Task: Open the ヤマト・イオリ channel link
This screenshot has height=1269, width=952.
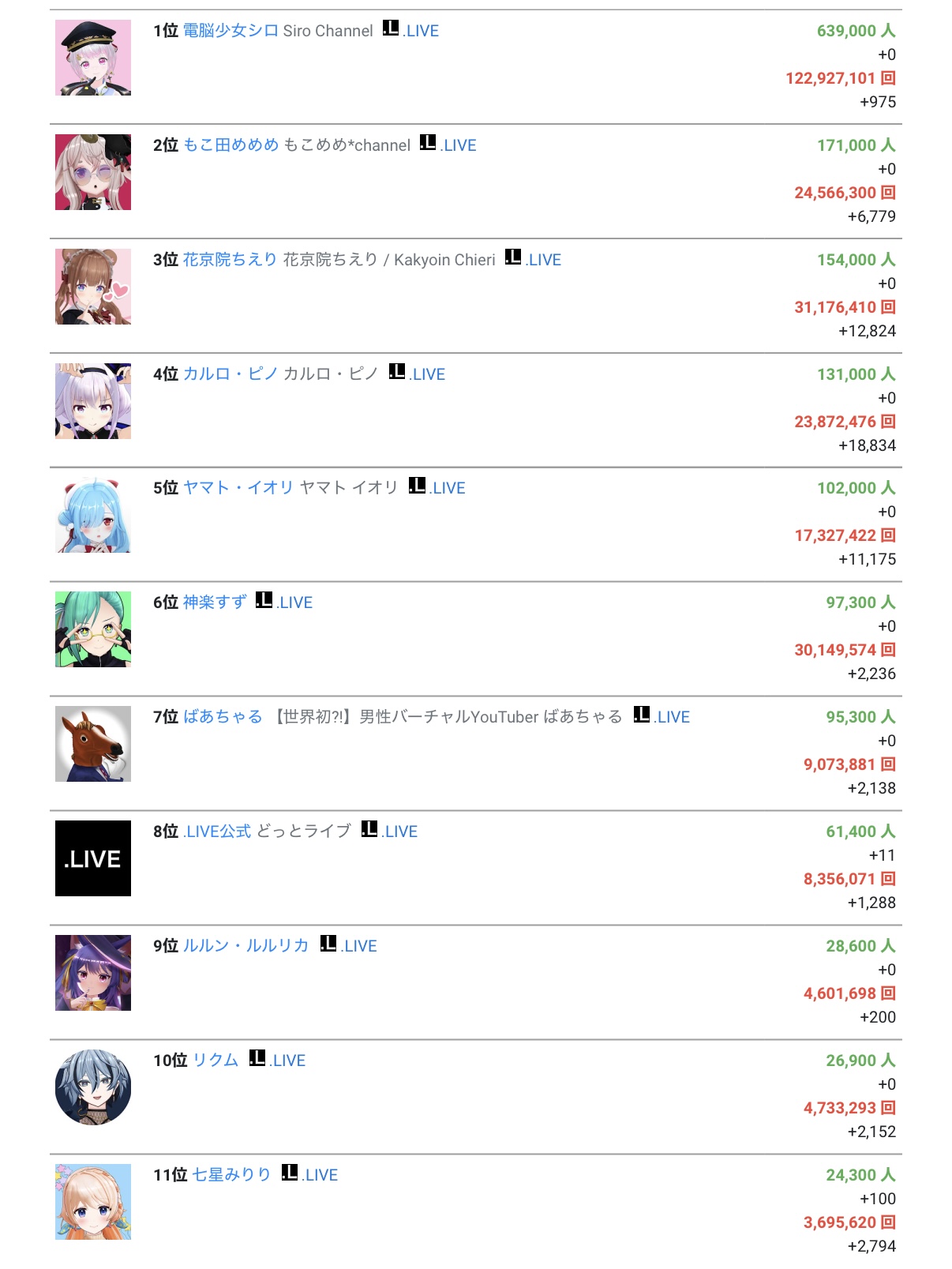Action: tap(238, 488)
